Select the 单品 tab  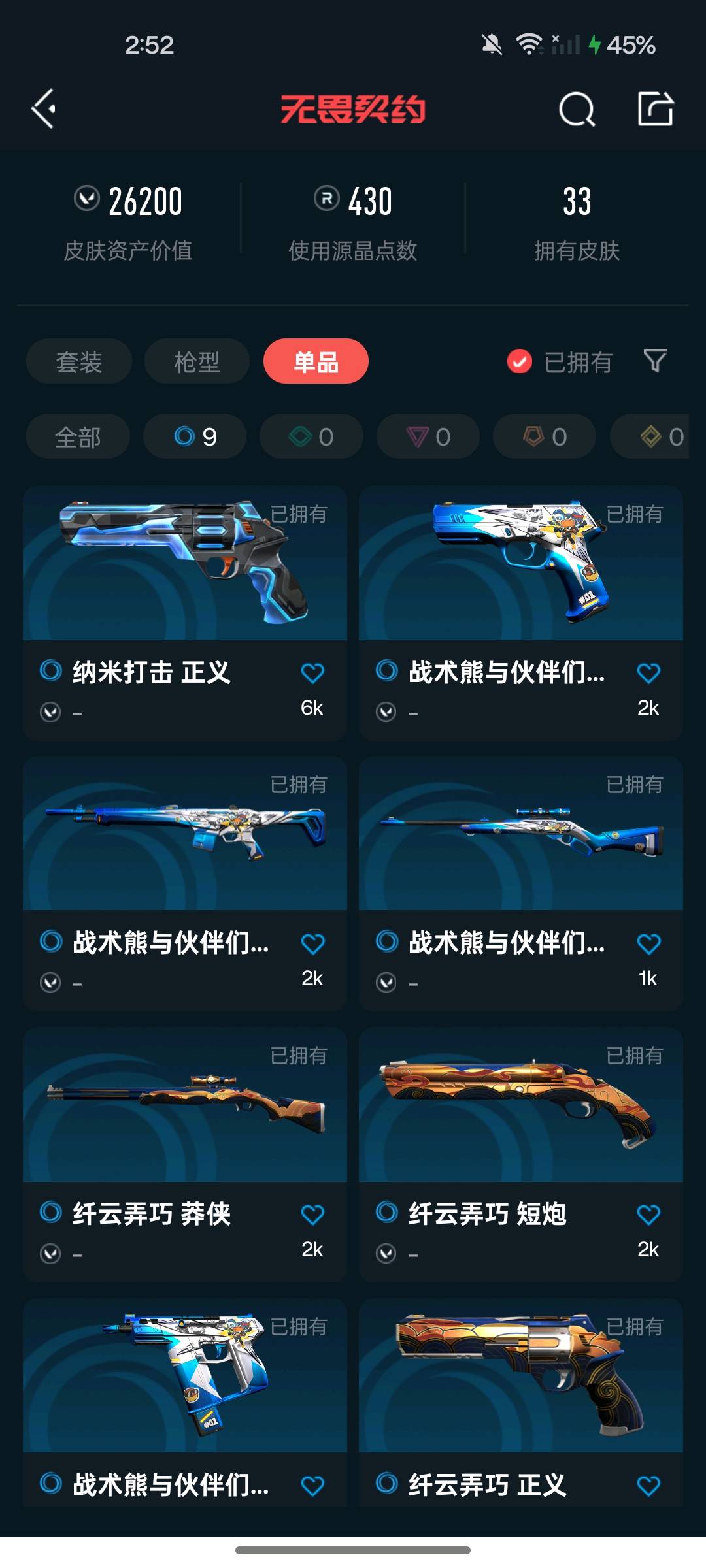pyautogui.click(x=316, y=361)
